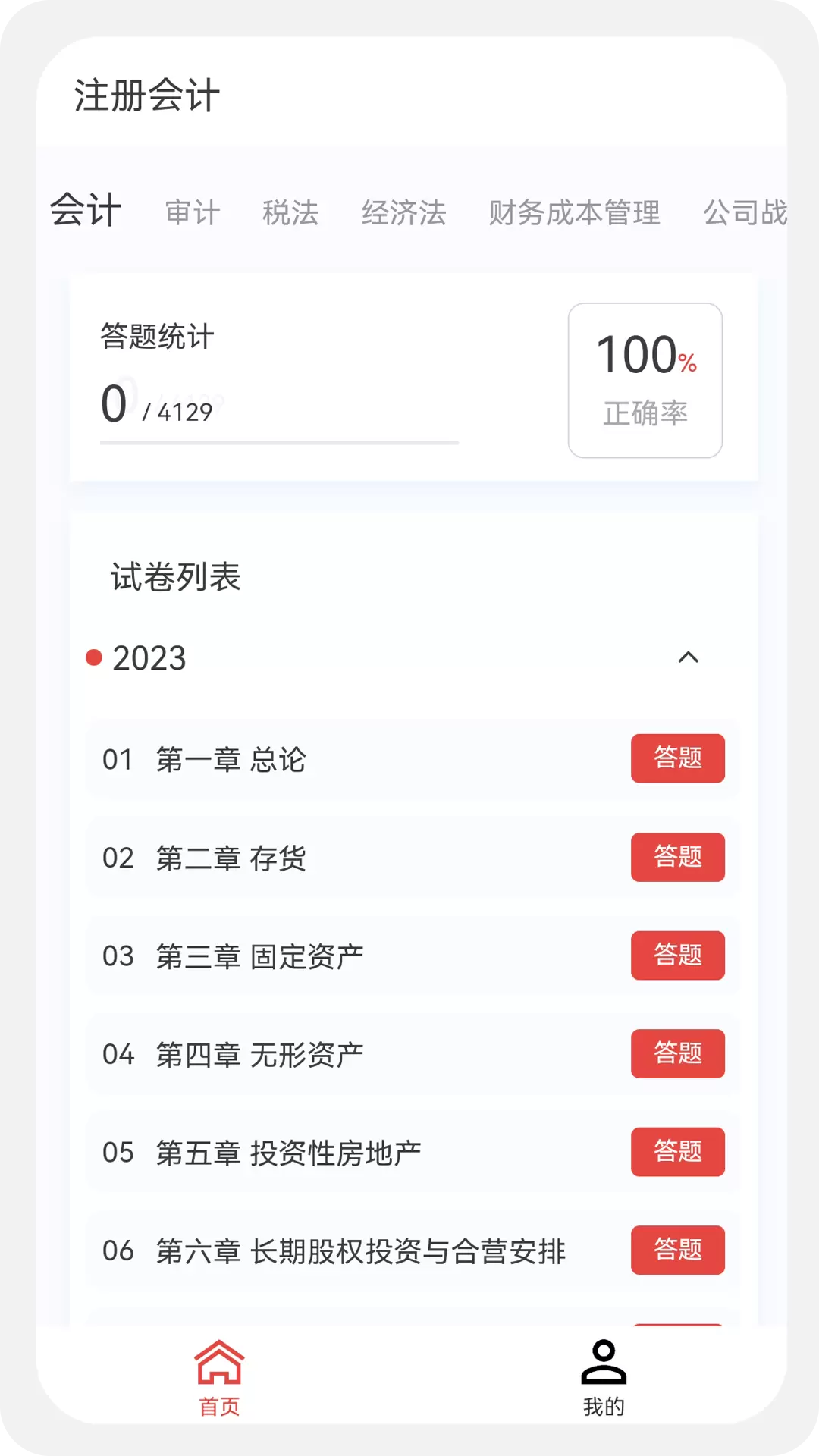Begin 答题 for 第三章 固定资产
This screenshot has width=819, height=1456.
678,955
